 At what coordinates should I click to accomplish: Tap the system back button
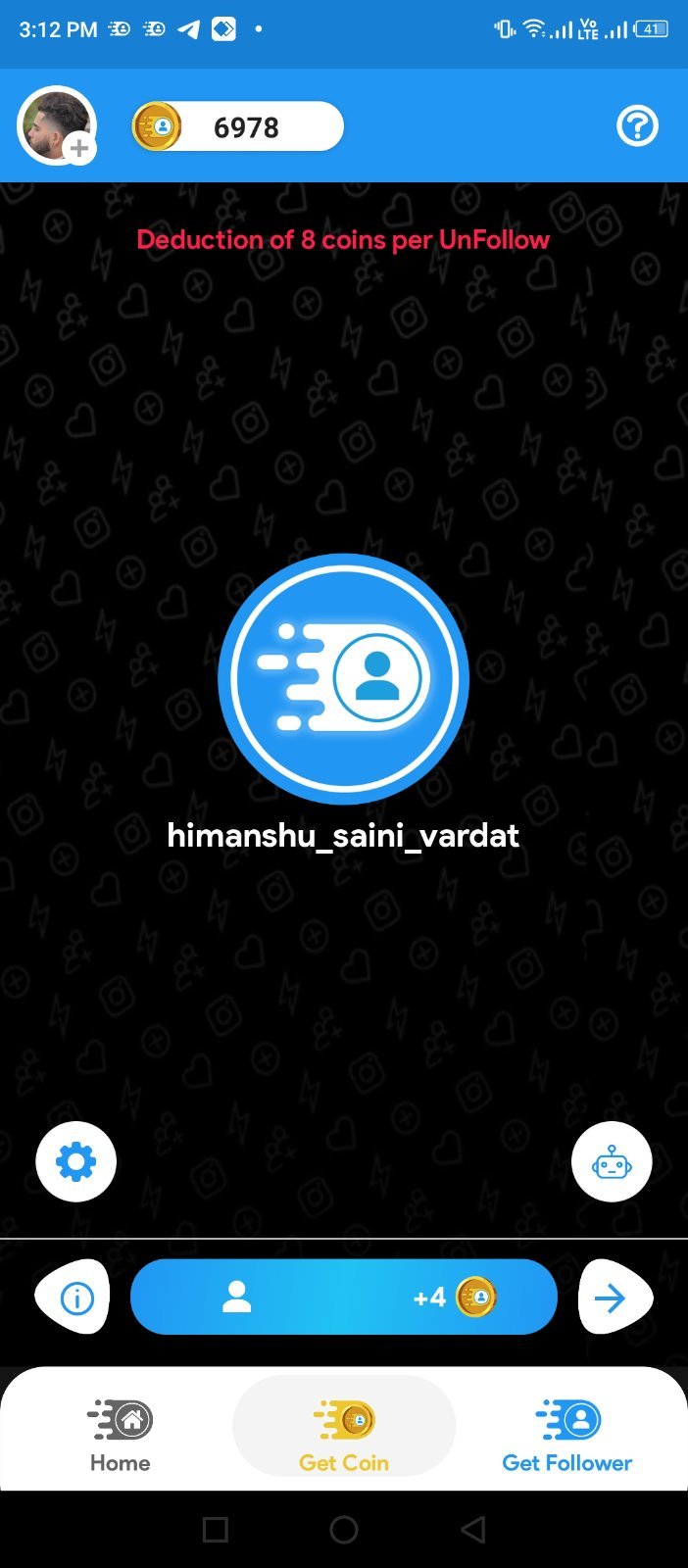473,1529
